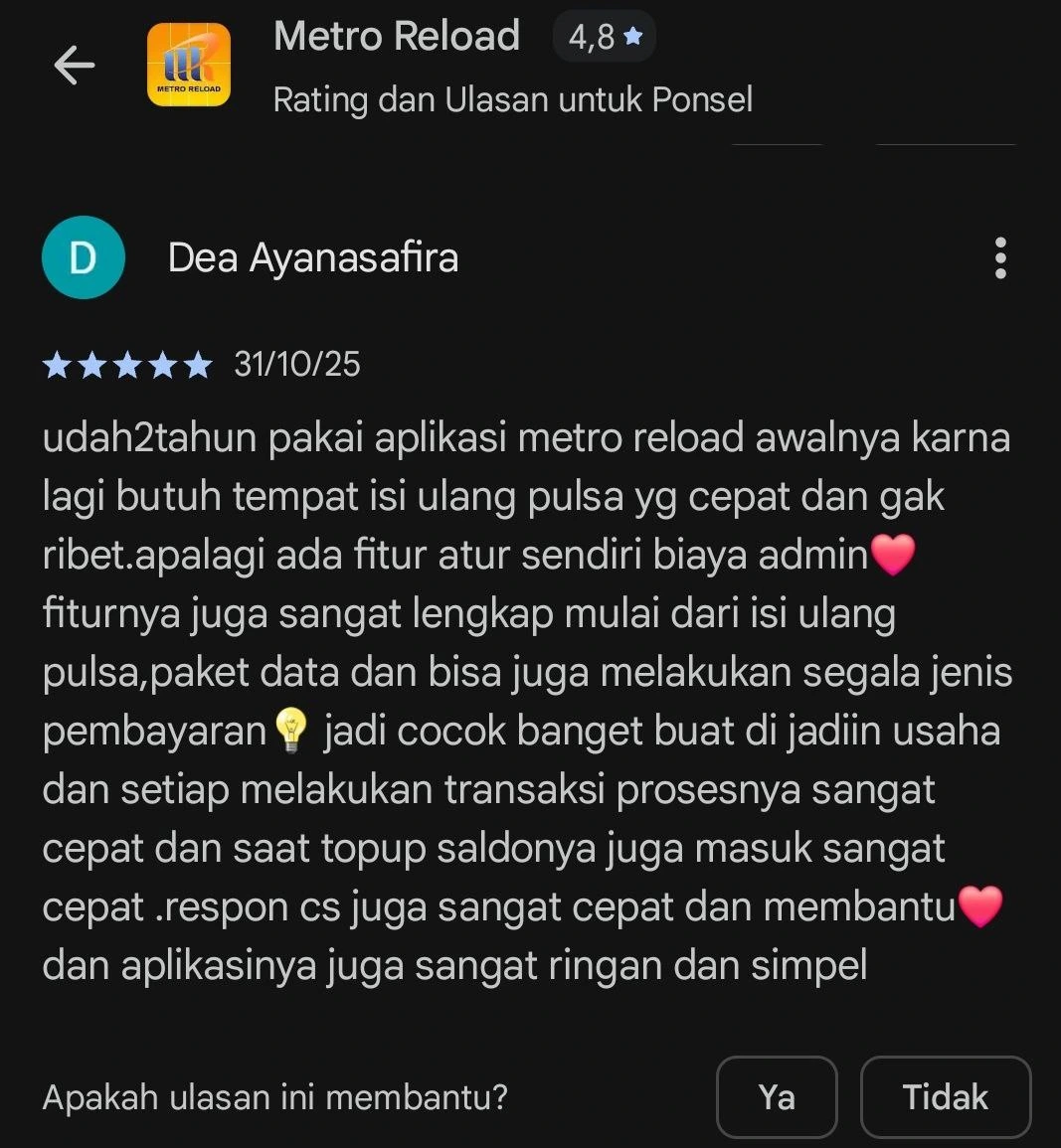The width and height of the screenshot is (1061, 1148).
Task: Tap the back arrow at top left
Action: [x=73, y=64]
